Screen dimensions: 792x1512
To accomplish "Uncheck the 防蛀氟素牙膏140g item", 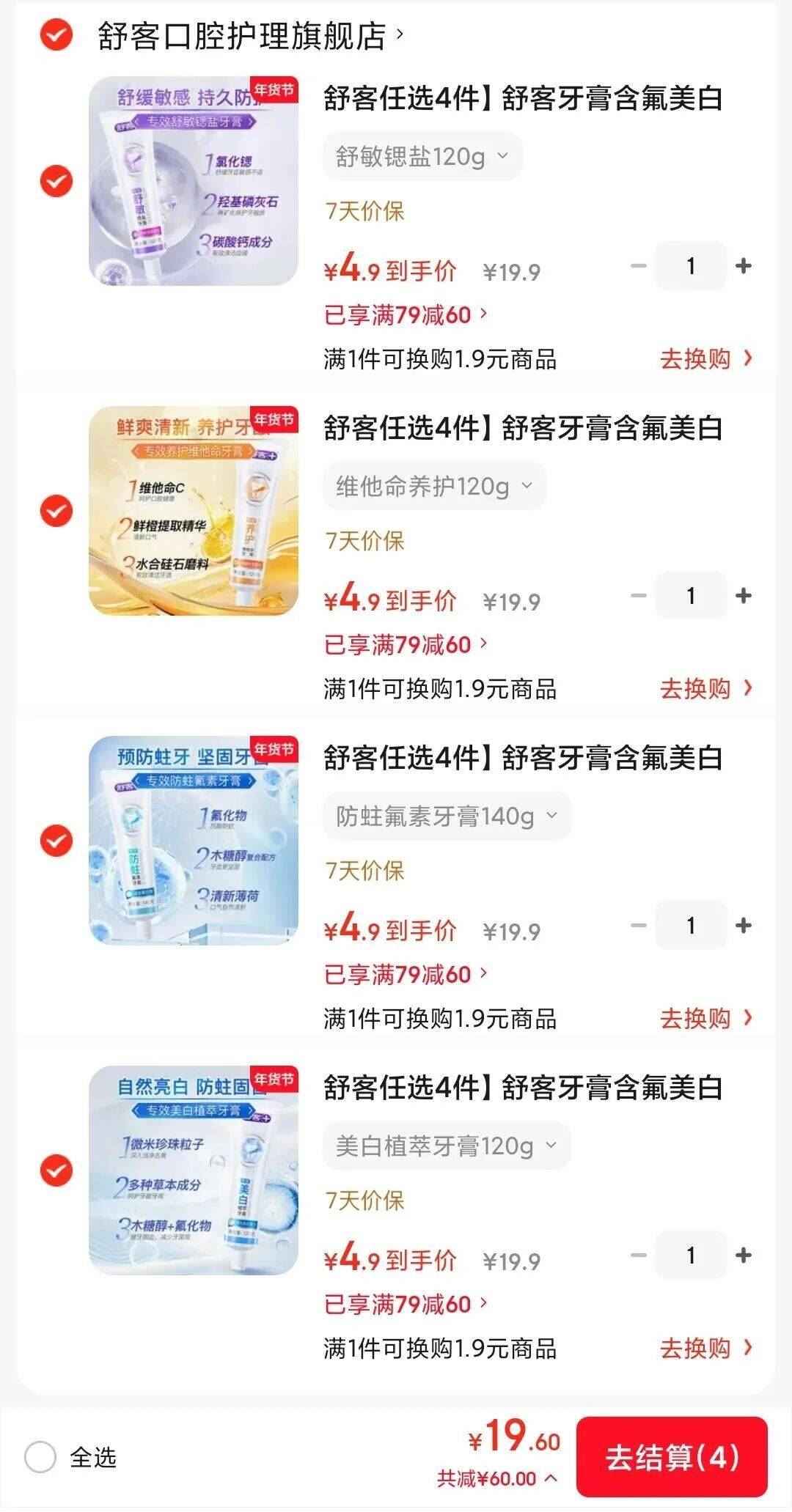I will click(x=56, y=840).
